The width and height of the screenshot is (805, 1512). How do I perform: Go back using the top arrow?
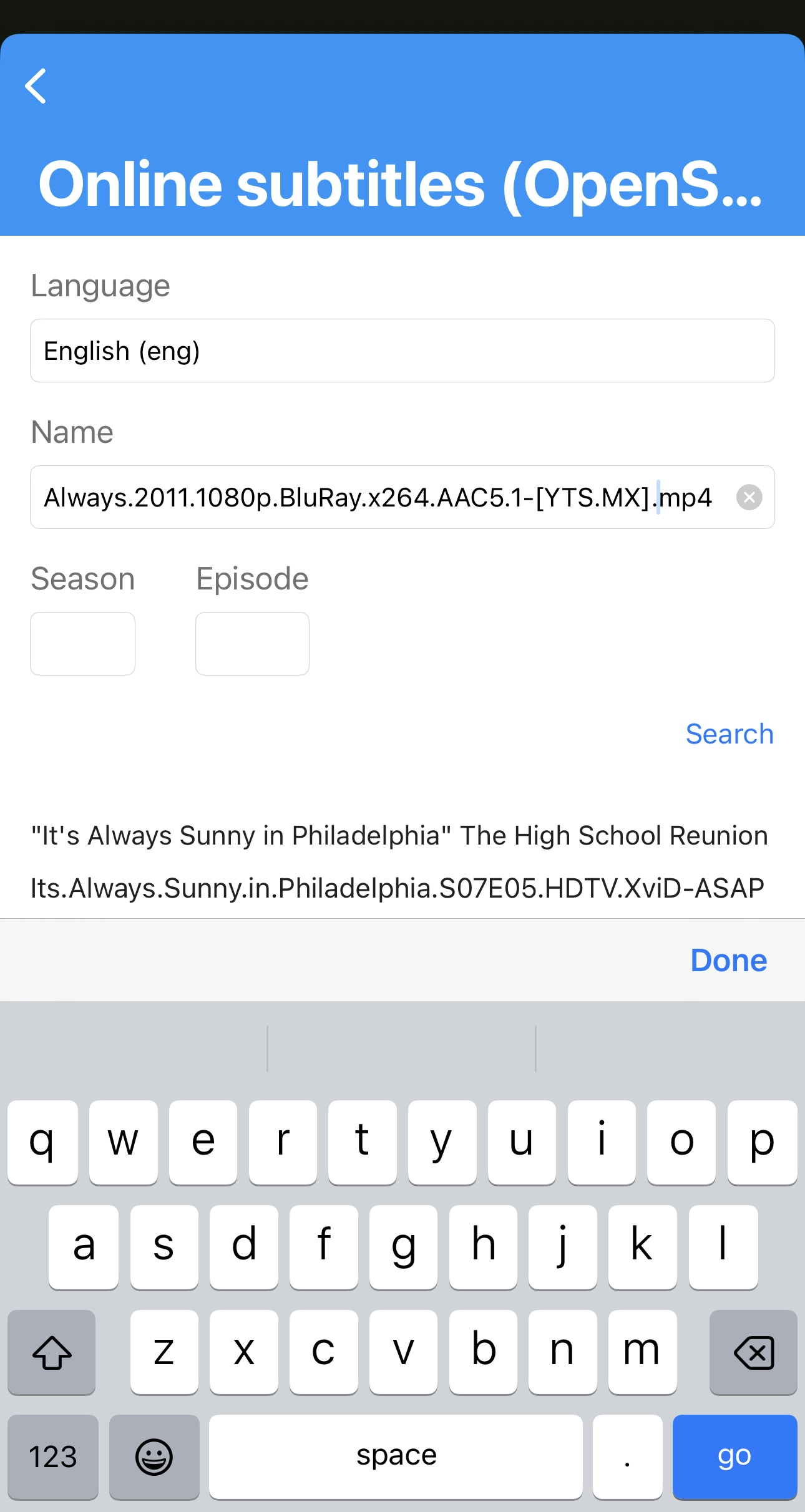[x=36, y=86]
